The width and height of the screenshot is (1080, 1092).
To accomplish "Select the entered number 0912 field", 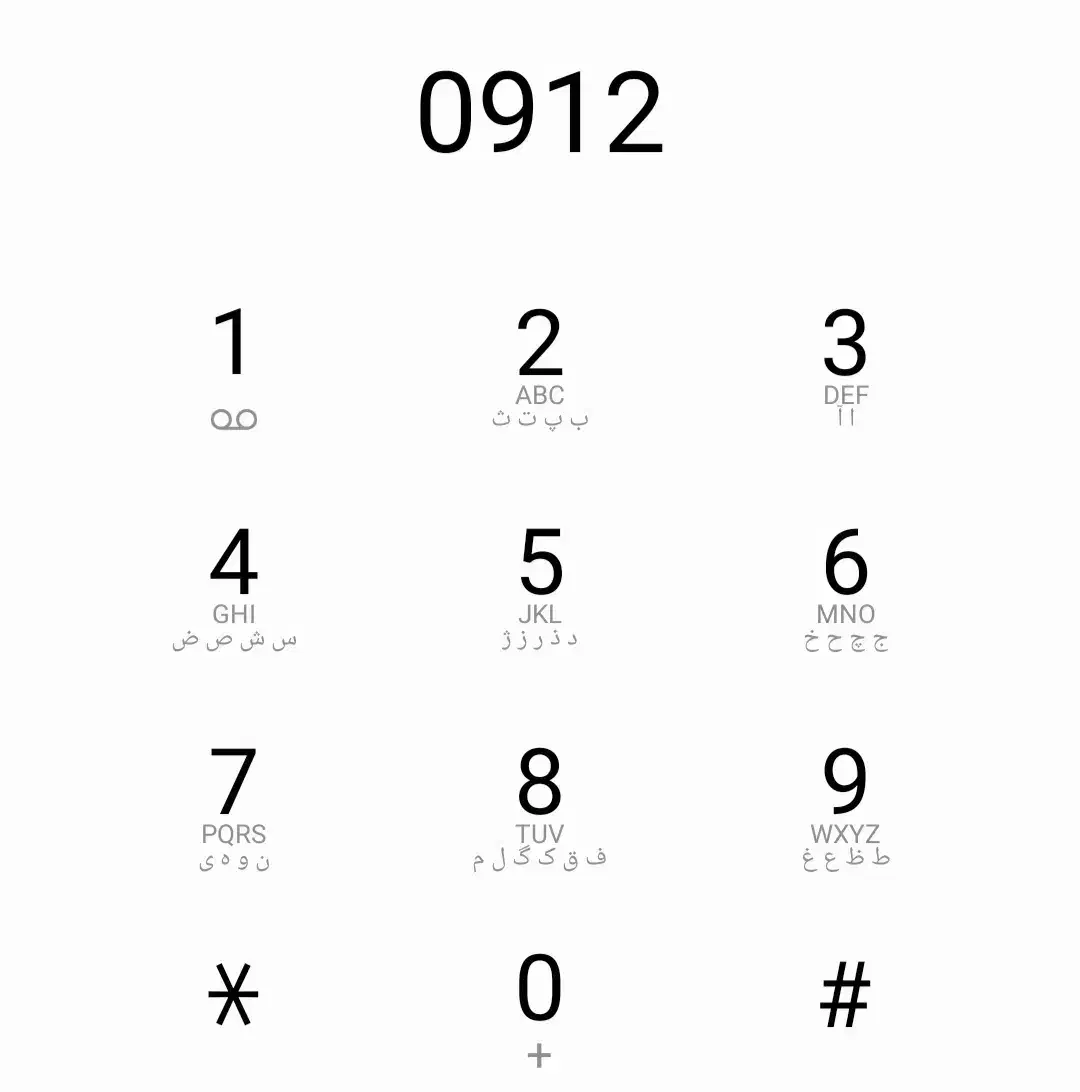I will [x=540, y=113].
